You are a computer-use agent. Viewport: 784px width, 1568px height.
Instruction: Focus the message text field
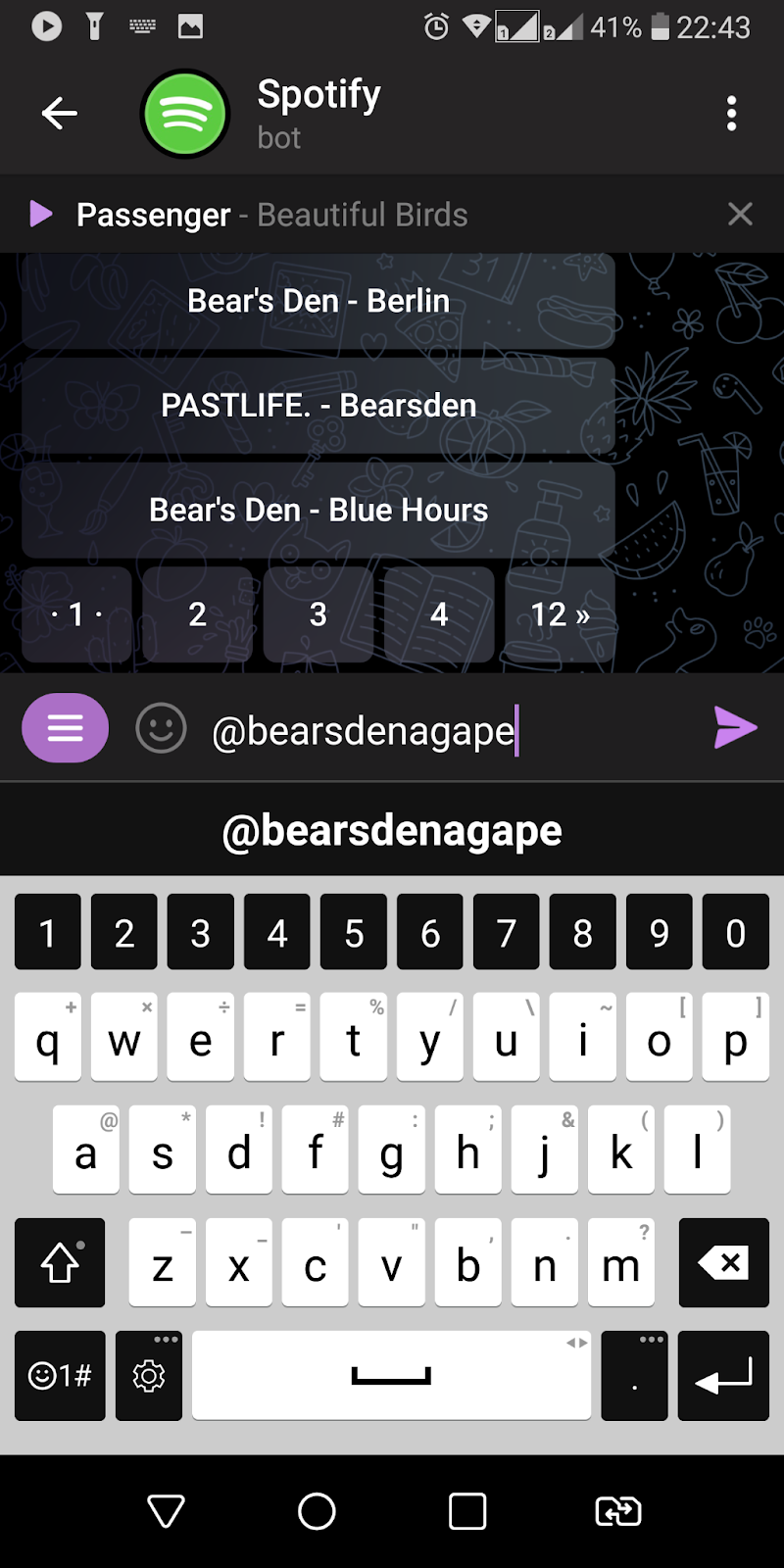point(441,730)
